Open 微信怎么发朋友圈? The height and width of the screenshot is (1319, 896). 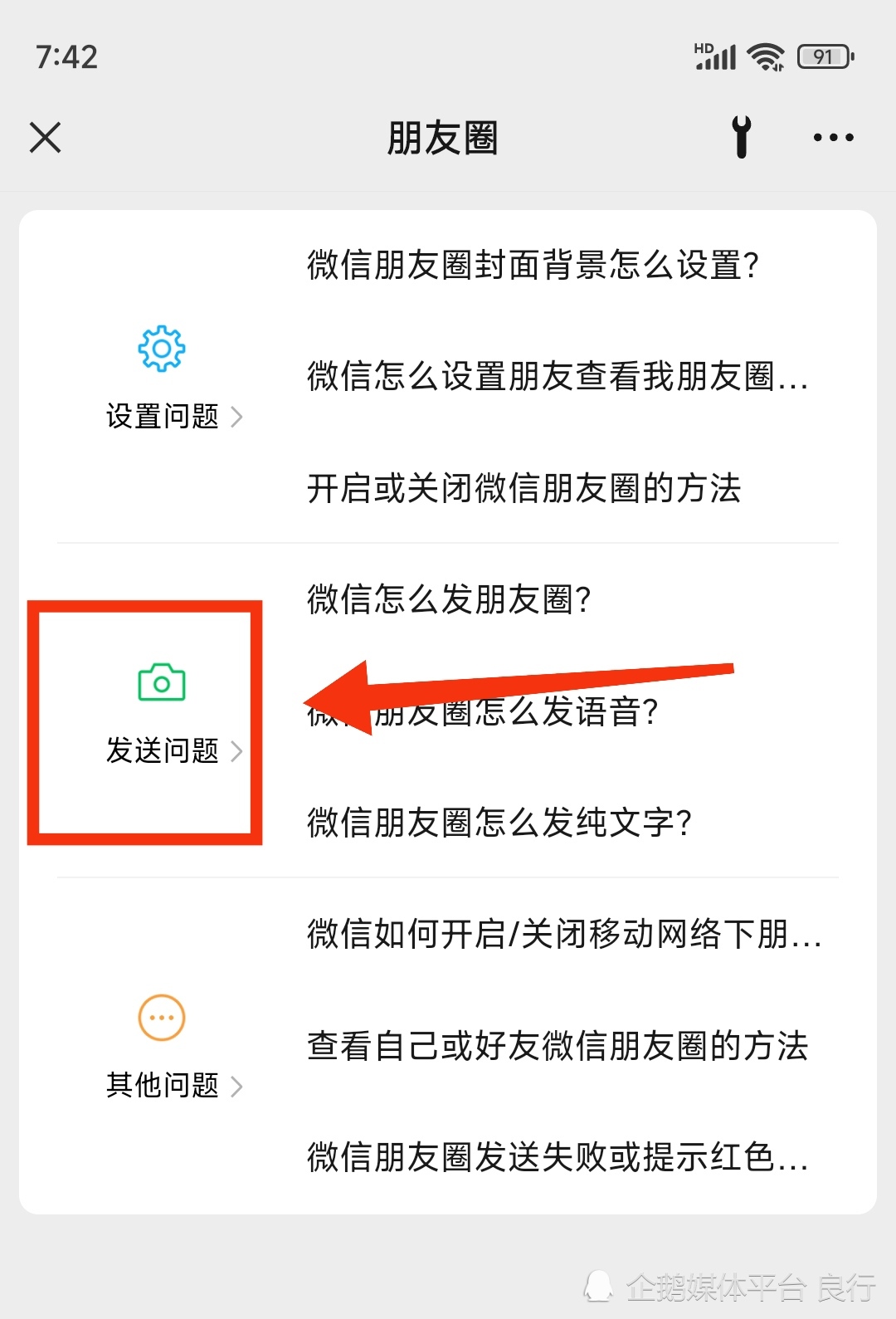(448, 599)
